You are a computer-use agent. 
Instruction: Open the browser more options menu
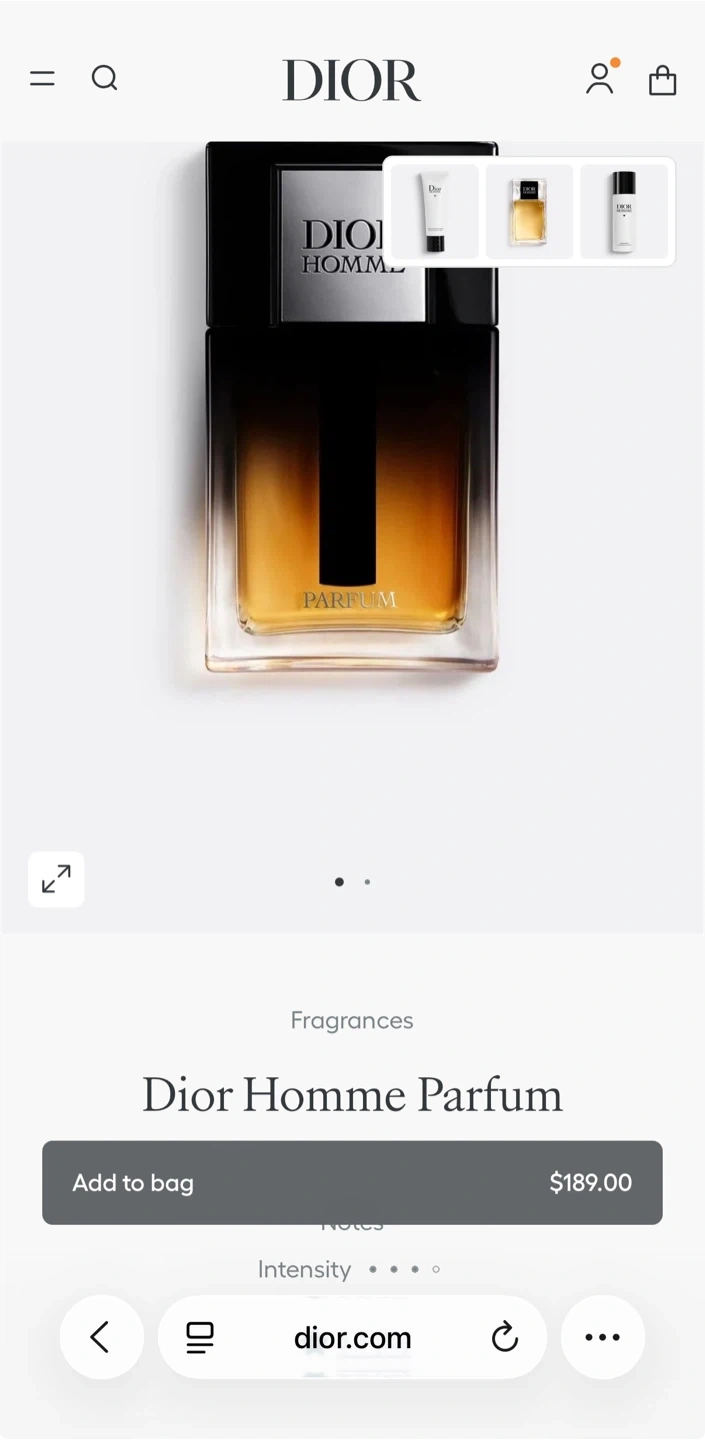tap(602, 1337)
